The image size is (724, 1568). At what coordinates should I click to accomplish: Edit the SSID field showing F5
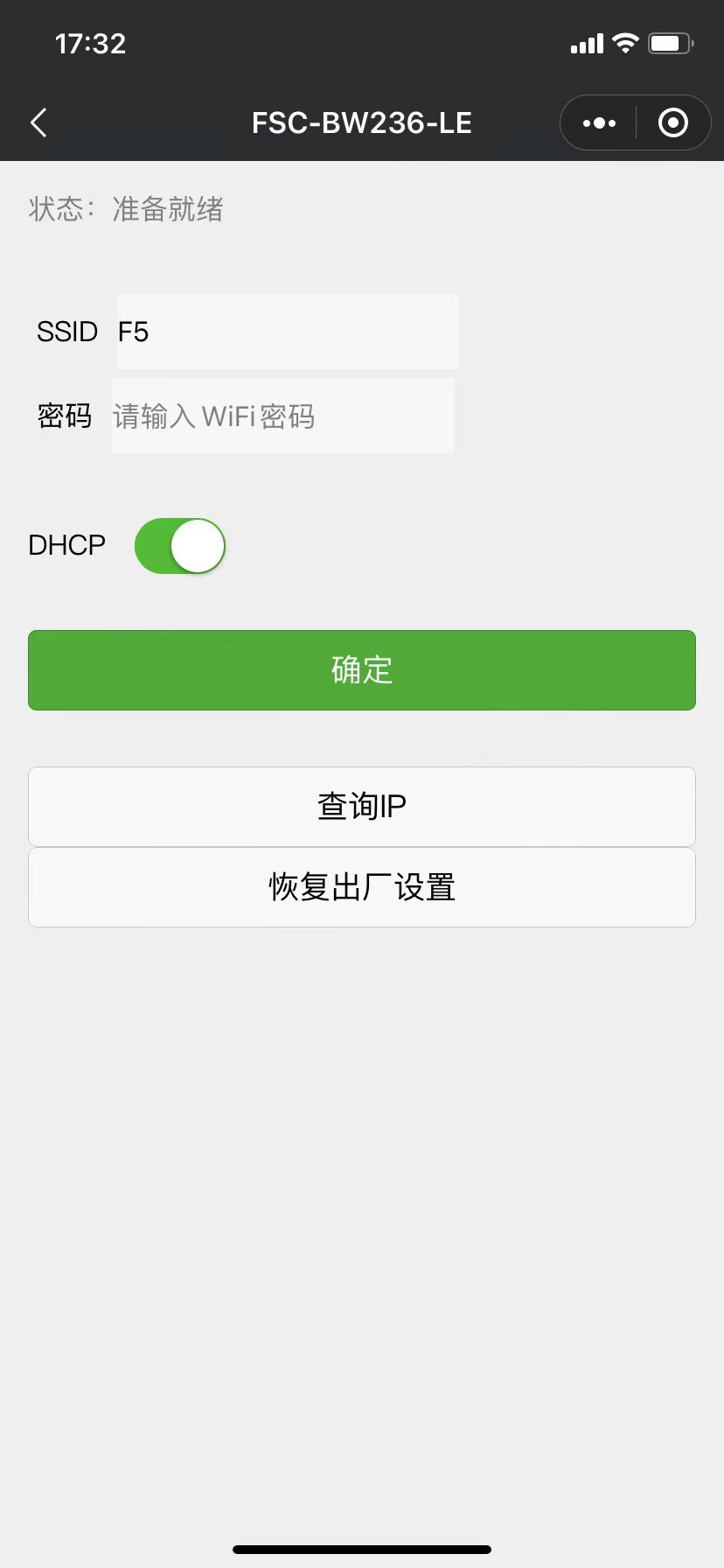pos(288,332)
